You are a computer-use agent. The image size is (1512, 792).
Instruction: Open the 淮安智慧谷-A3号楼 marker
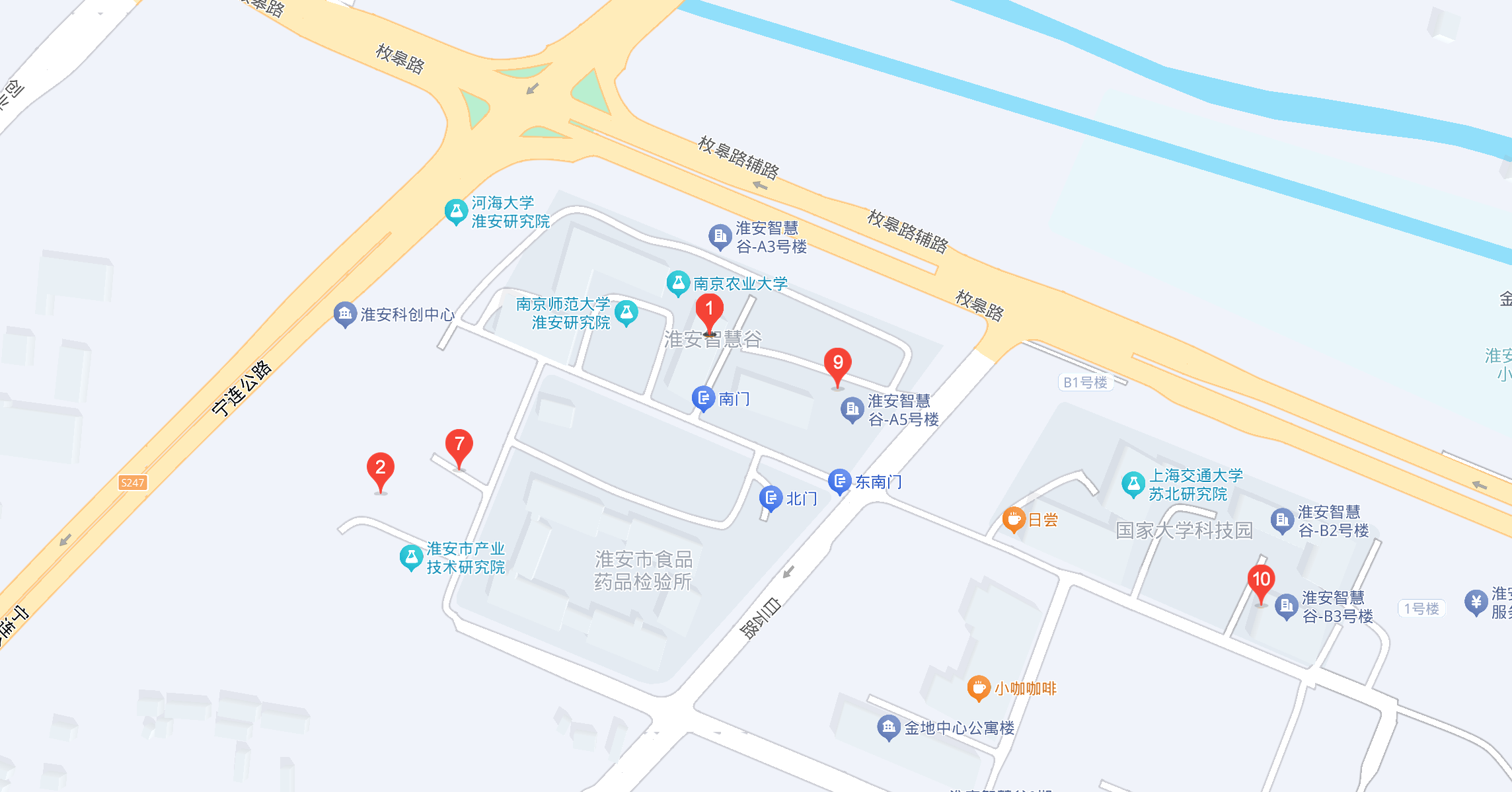click(720, 236)
